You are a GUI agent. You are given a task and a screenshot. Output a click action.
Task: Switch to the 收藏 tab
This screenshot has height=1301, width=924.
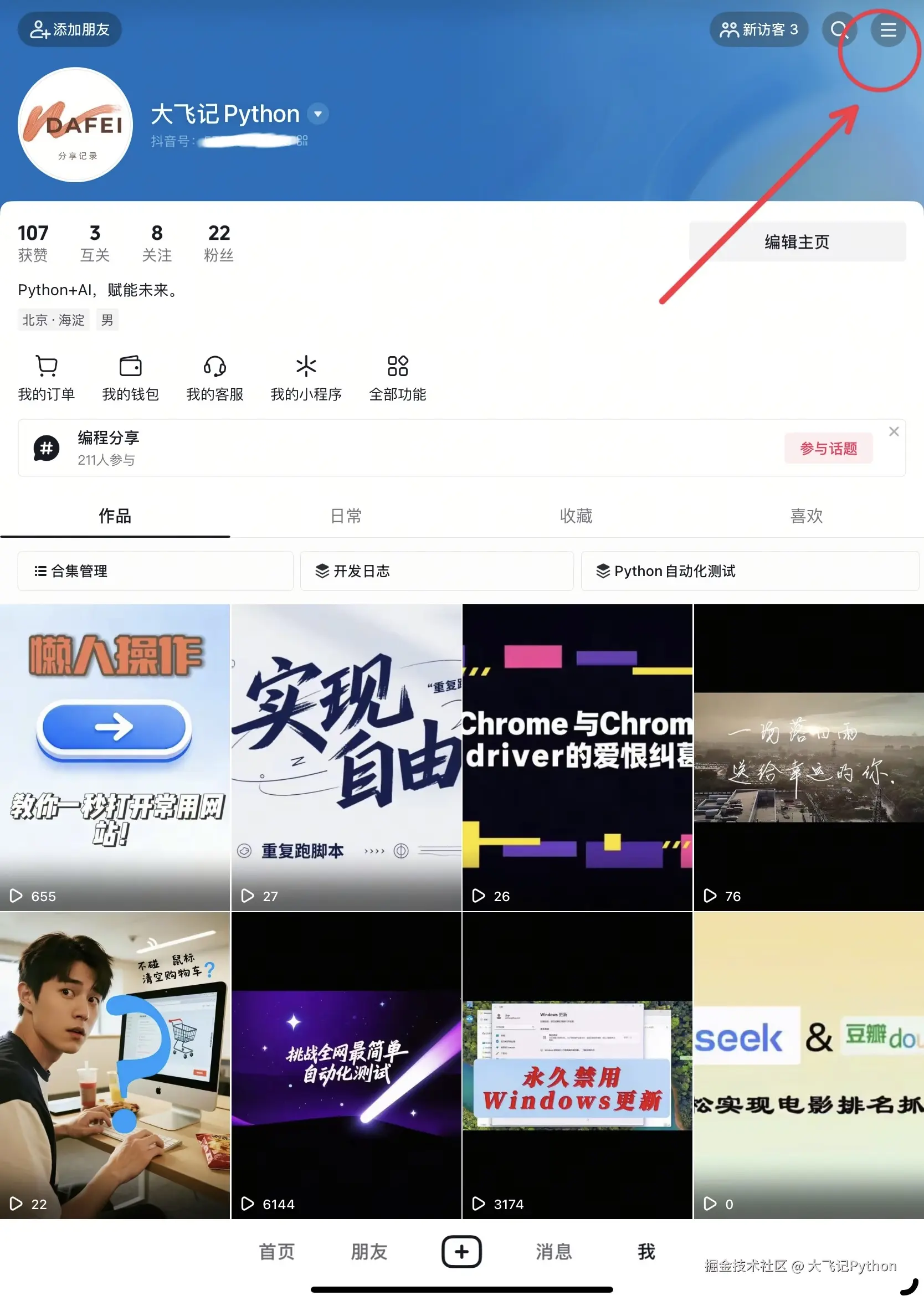576,516
